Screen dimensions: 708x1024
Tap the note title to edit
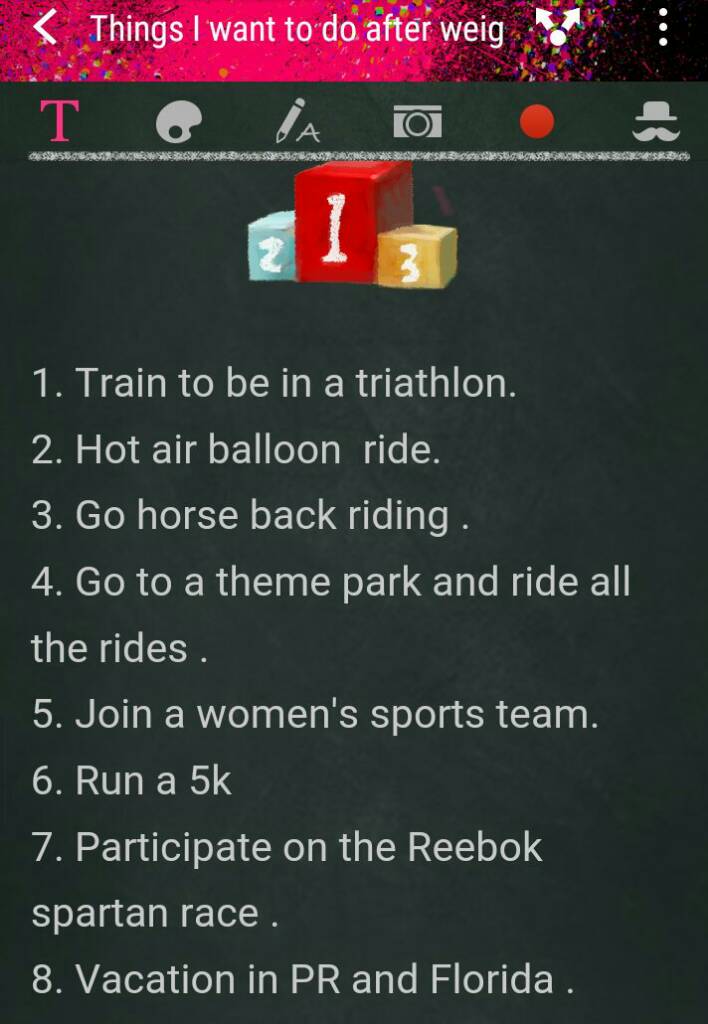point(297,29)
